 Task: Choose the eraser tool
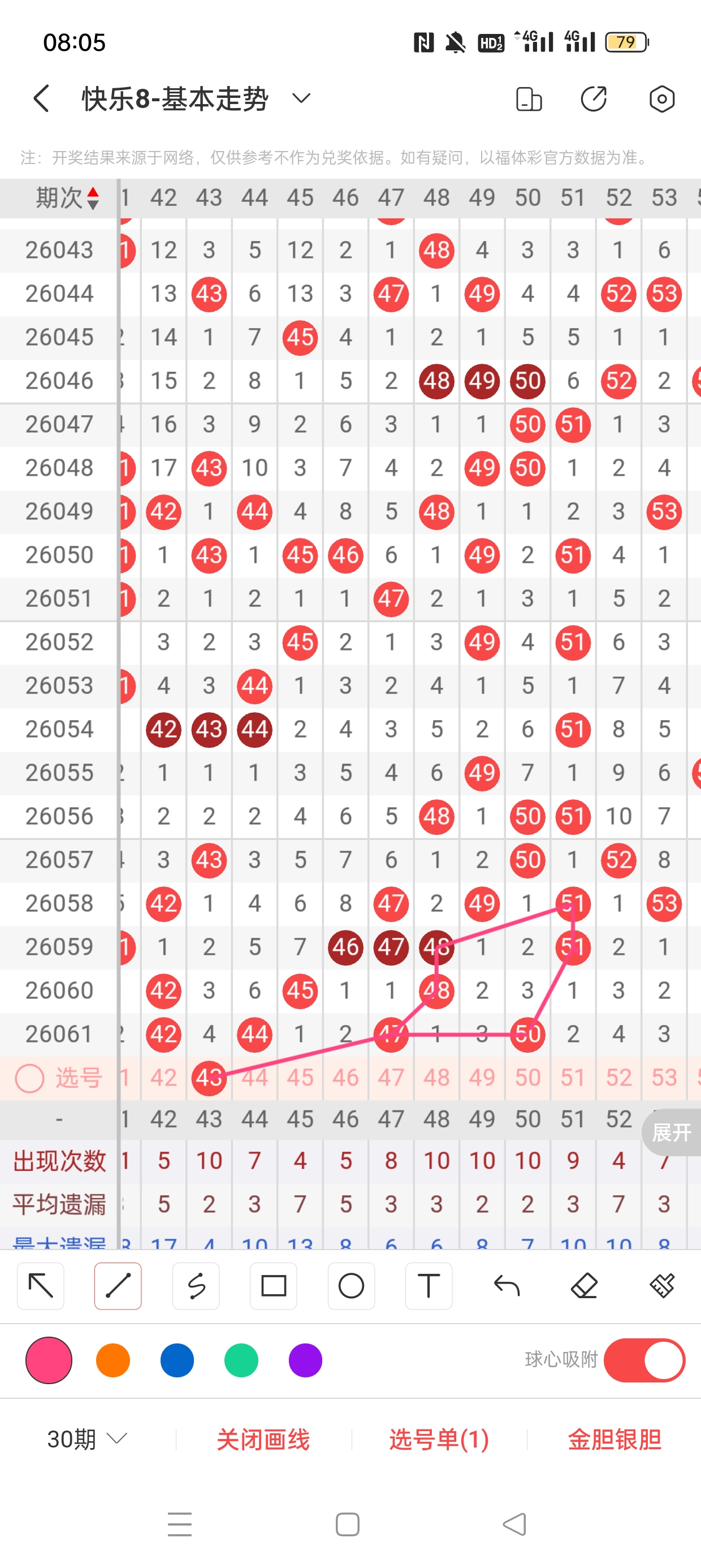(584, 1286)
